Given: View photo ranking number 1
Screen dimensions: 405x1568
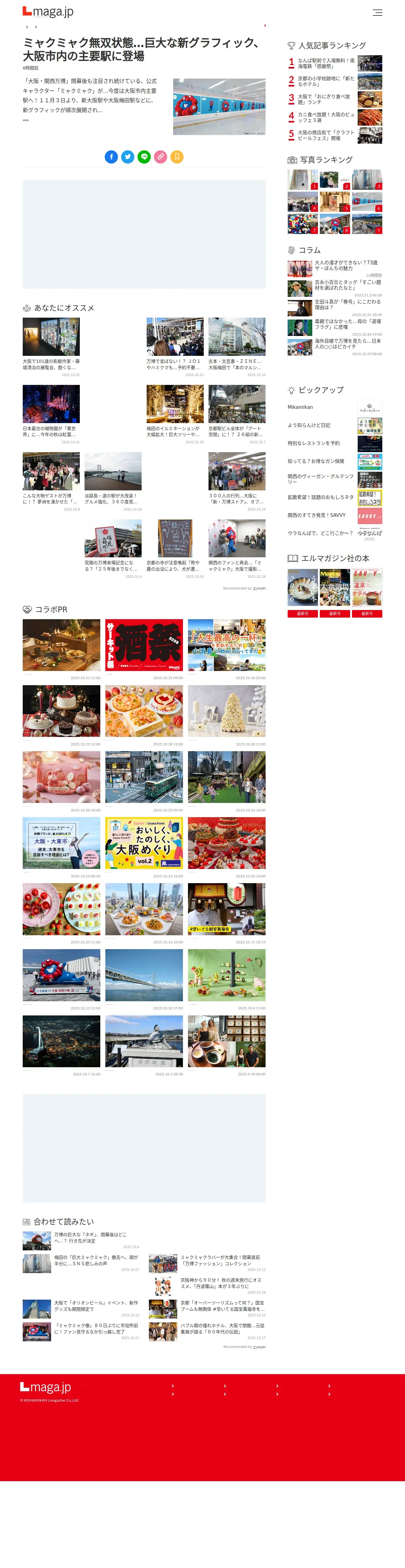Looking at the screenshot, I should [x=302, y=180].
